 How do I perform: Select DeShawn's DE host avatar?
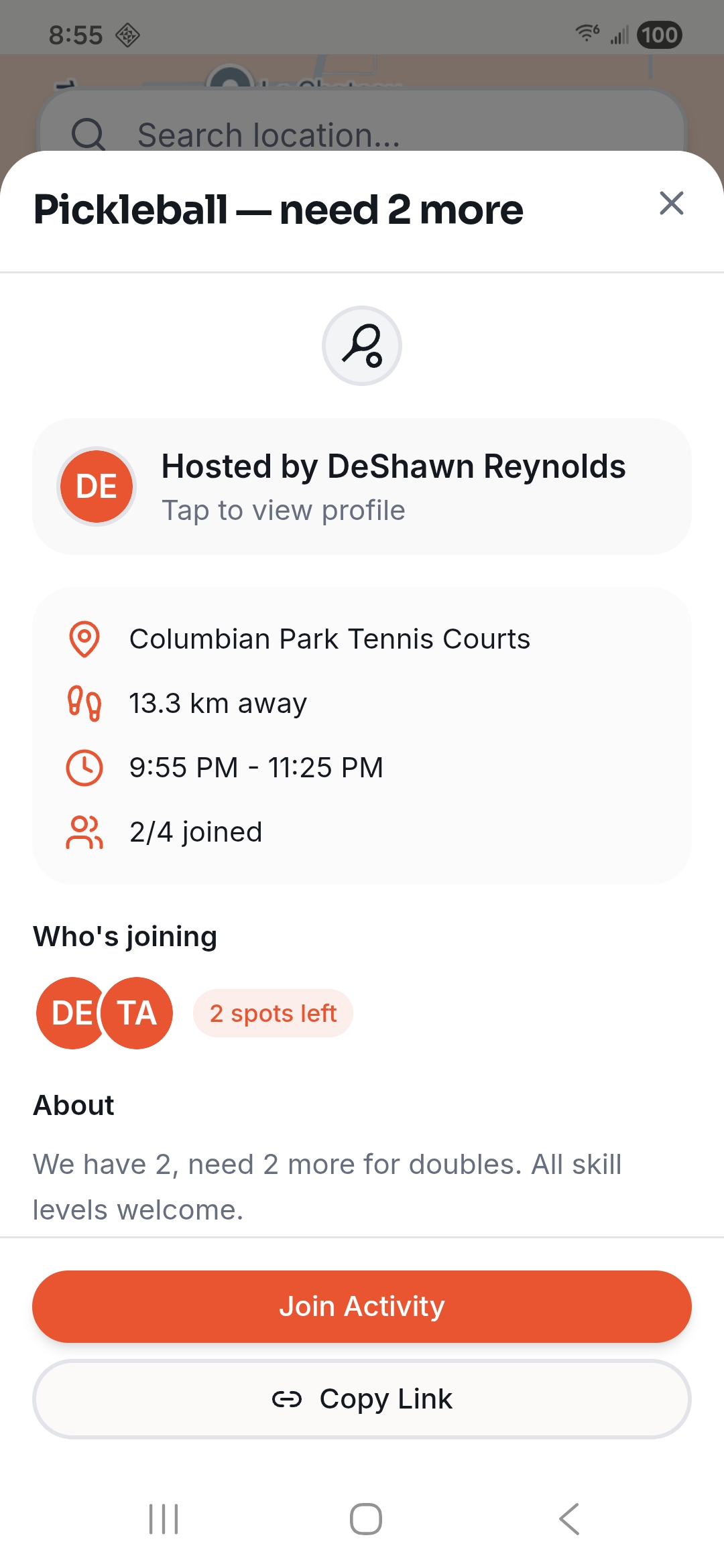pyautogui.click(x=97, y=486)
